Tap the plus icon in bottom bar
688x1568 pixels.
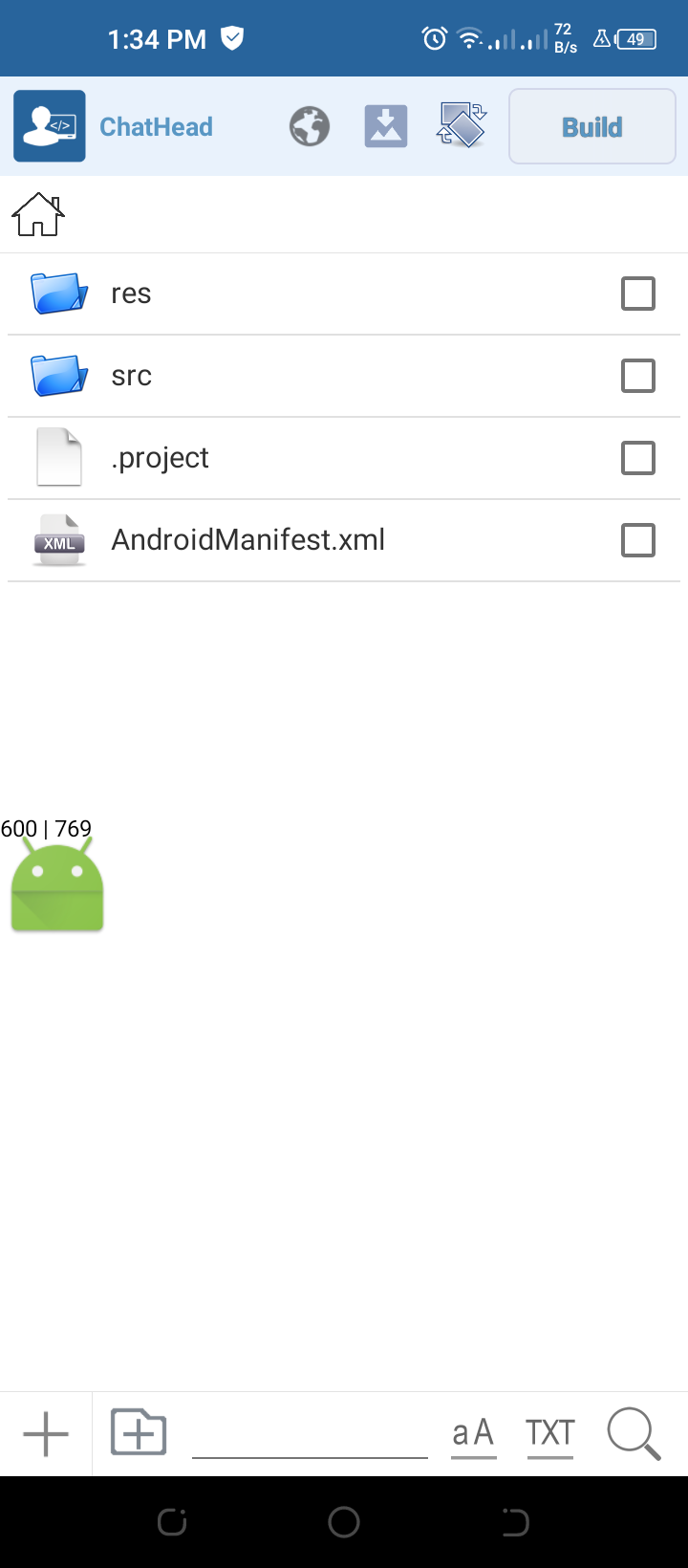coord(45,1433)
